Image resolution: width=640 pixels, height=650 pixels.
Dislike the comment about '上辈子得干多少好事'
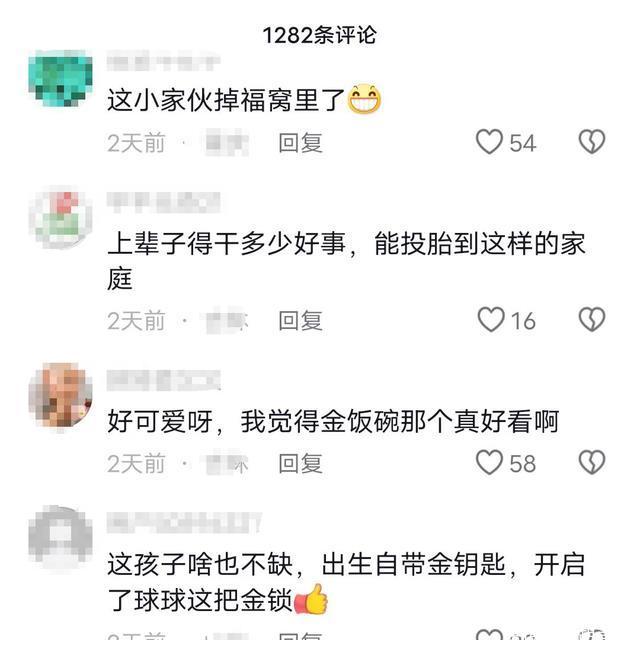592,320
